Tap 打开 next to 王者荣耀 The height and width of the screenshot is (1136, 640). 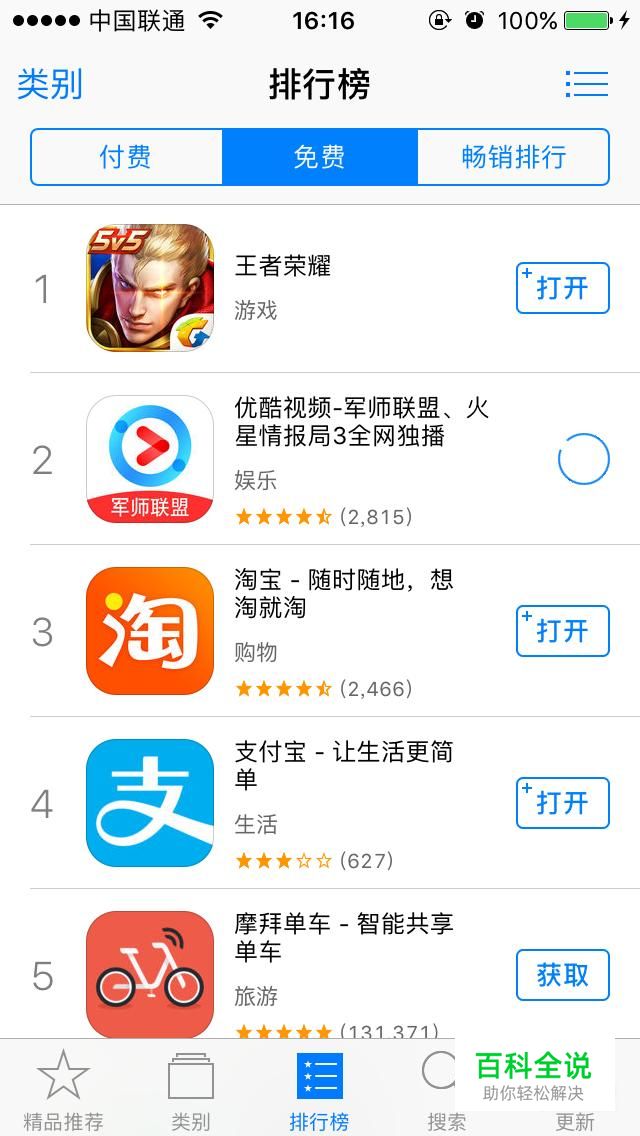point(562,288)
